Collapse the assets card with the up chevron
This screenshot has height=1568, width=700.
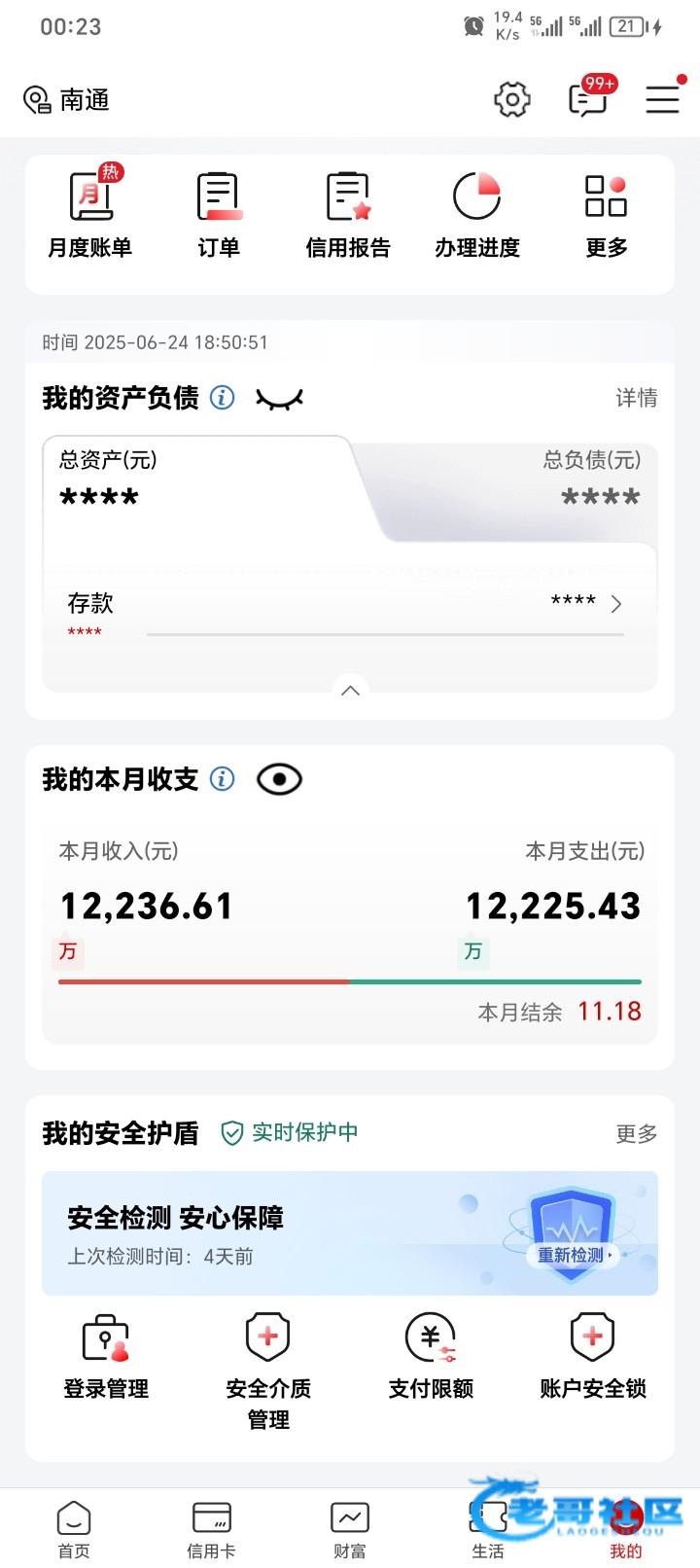pos(350,691)
